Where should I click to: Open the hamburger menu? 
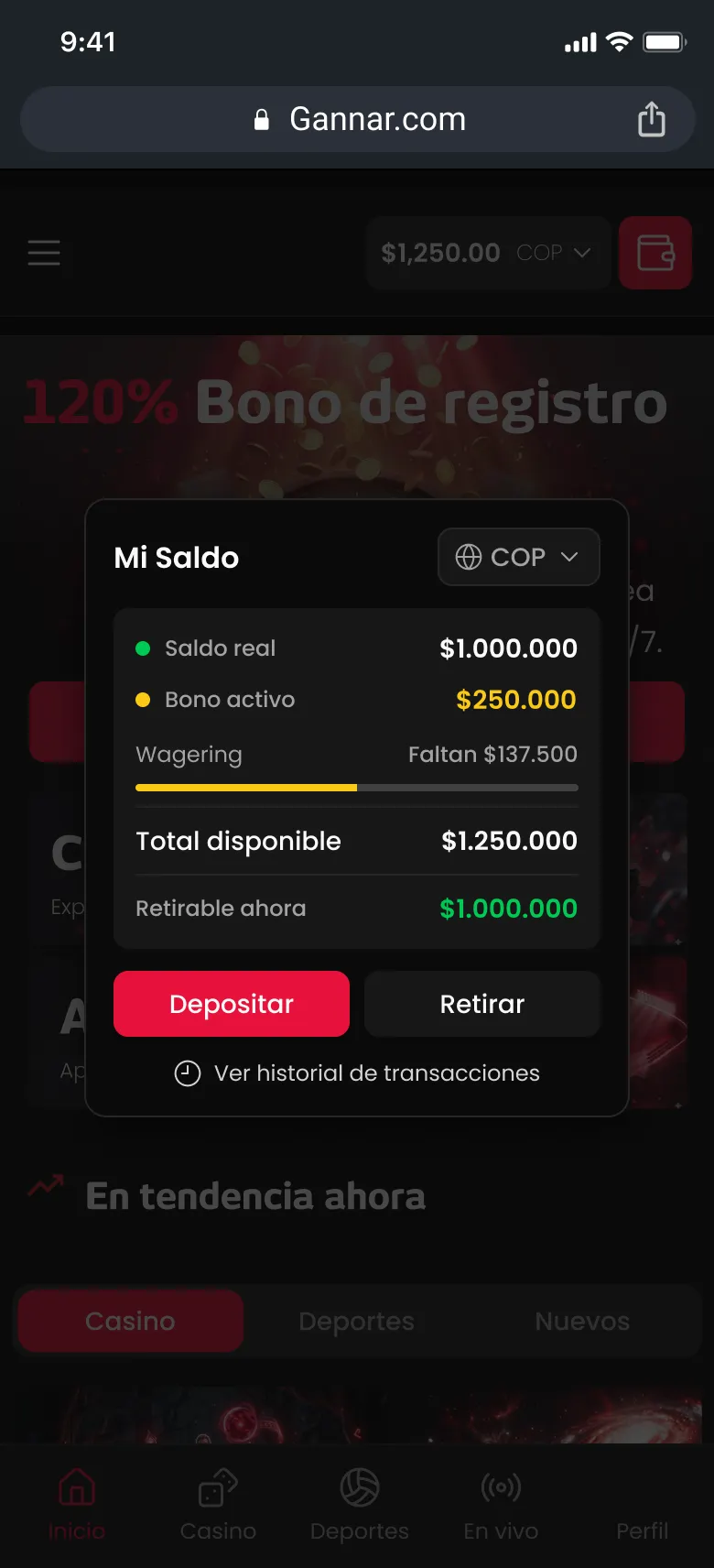click(x=44, y=253)
